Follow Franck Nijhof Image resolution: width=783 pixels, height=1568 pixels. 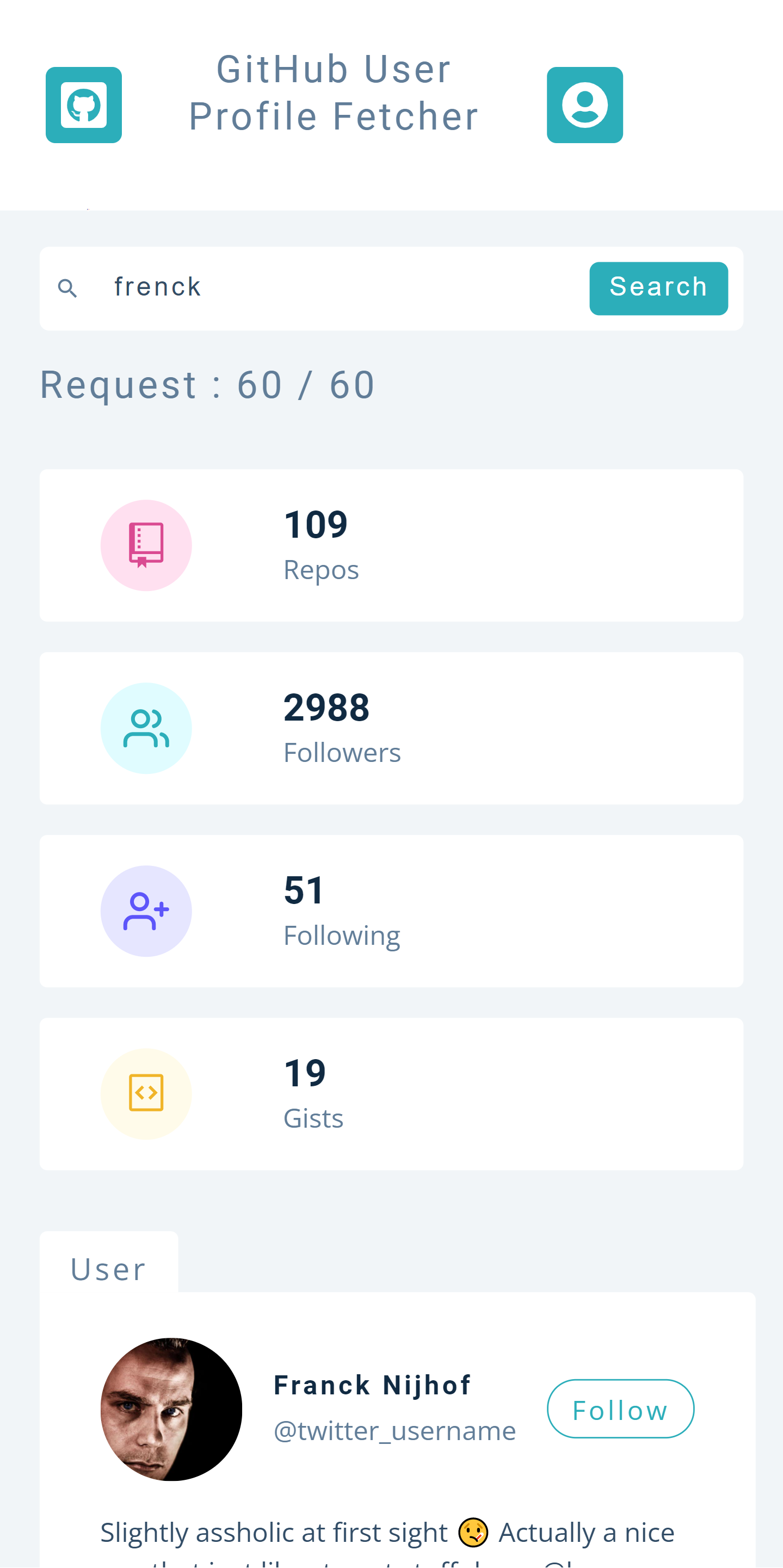click(x=620, y=1409)
